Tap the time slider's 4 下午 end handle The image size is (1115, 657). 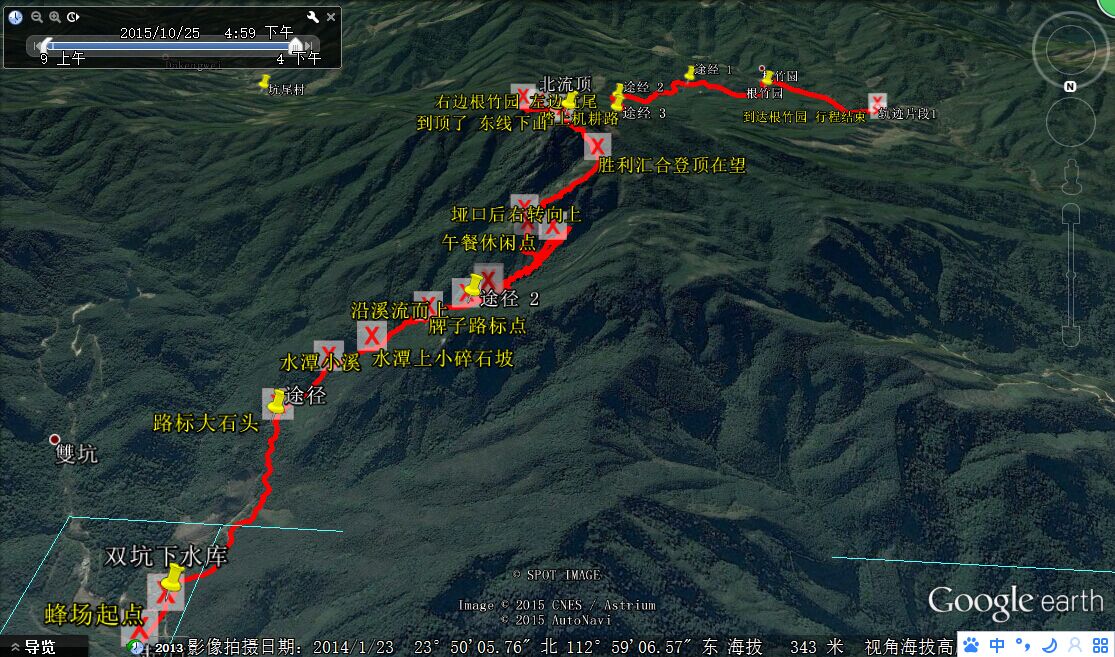pyautogui.click(x=296, y=46)
